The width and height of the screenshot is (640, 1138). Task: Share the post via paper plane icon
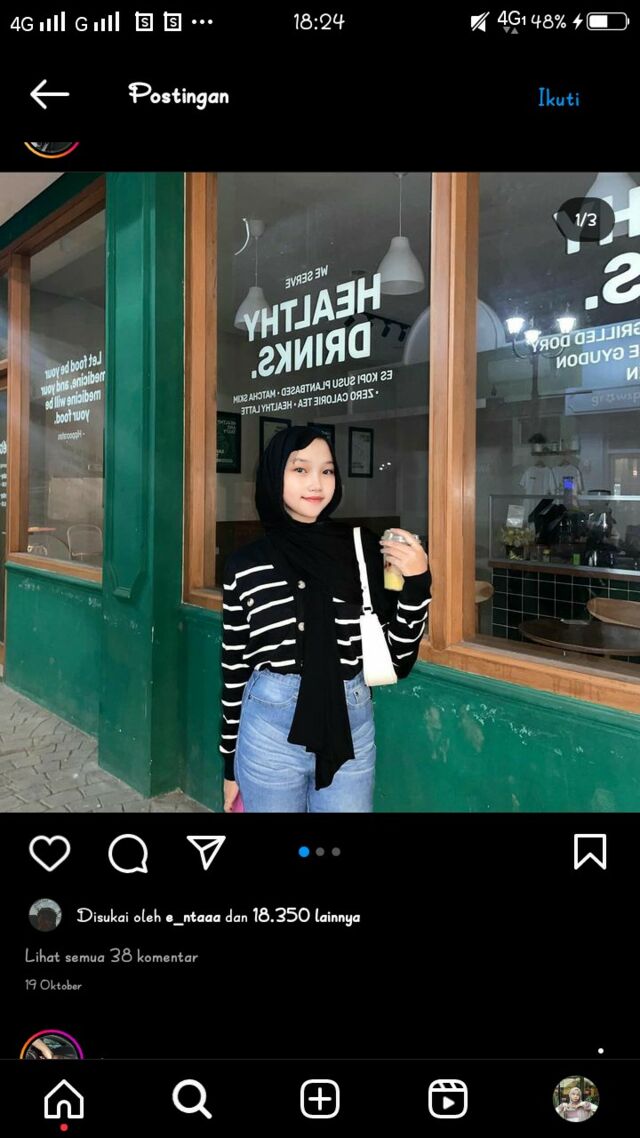206,852
